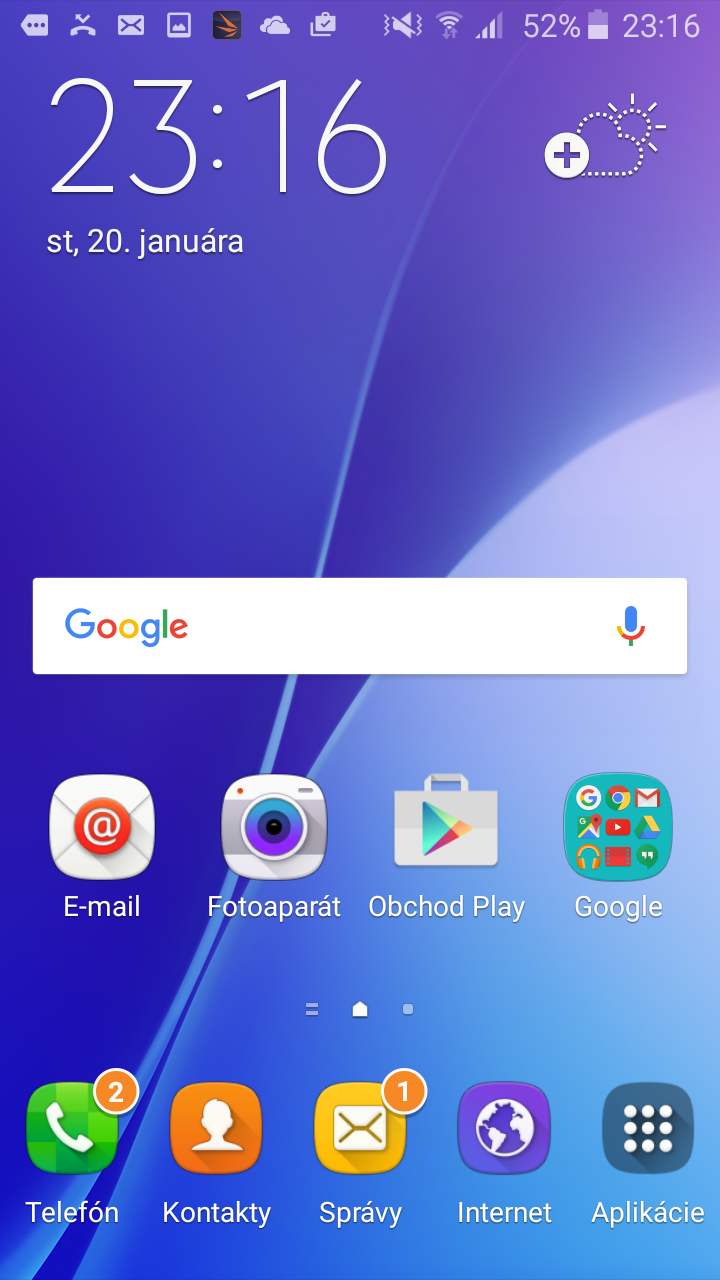
Task: Launch the Fotoaparát camera app
Action: 274,827
